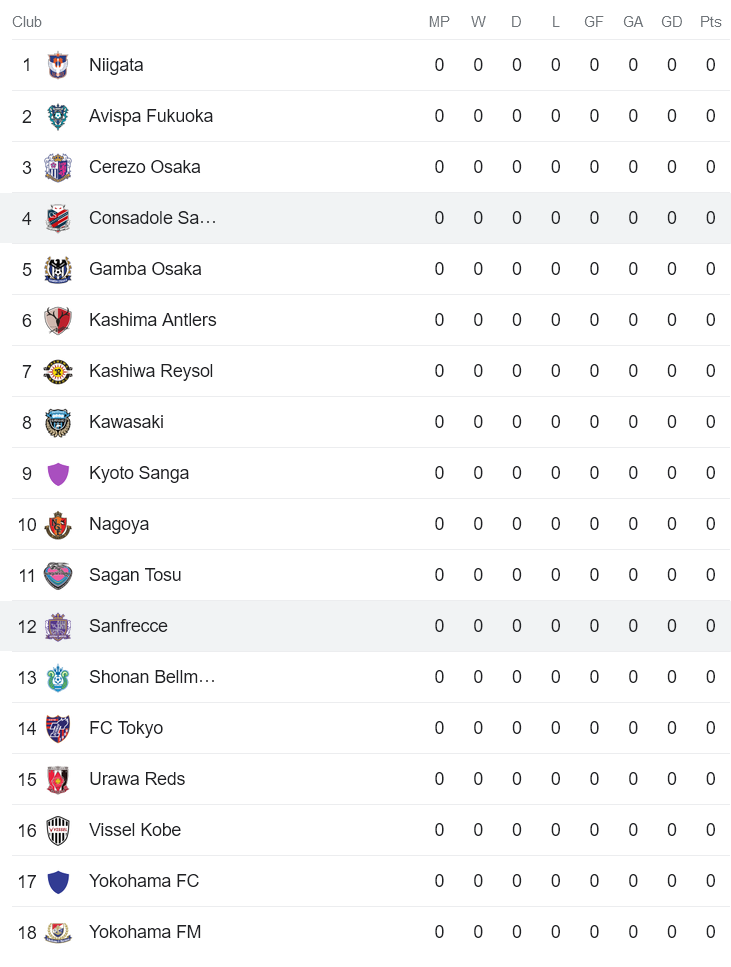Click the Avispa Fukuoka club crest
The image size is (731, 967).
[x=58, y=115]
